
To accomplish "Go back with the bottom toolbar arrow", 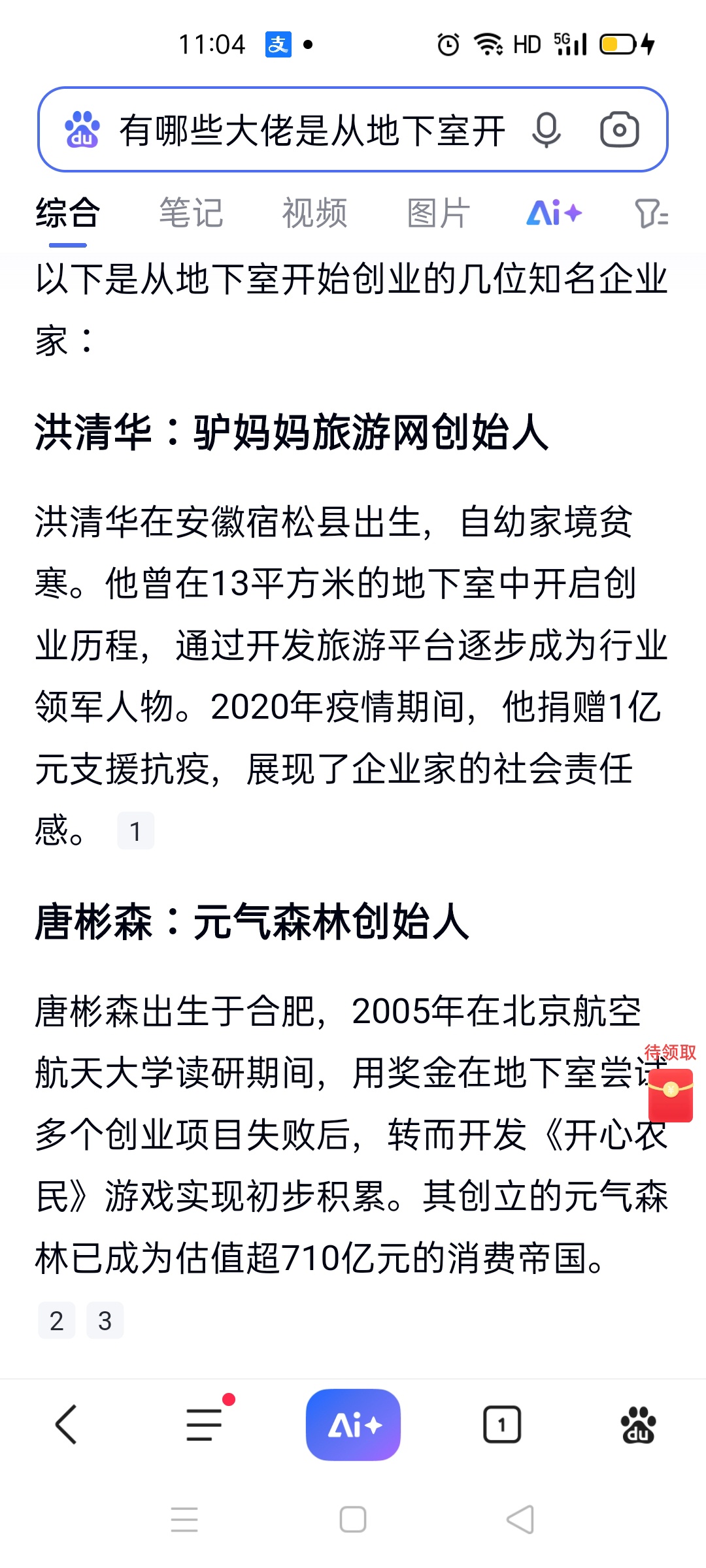I will [x=67, y=1424].
